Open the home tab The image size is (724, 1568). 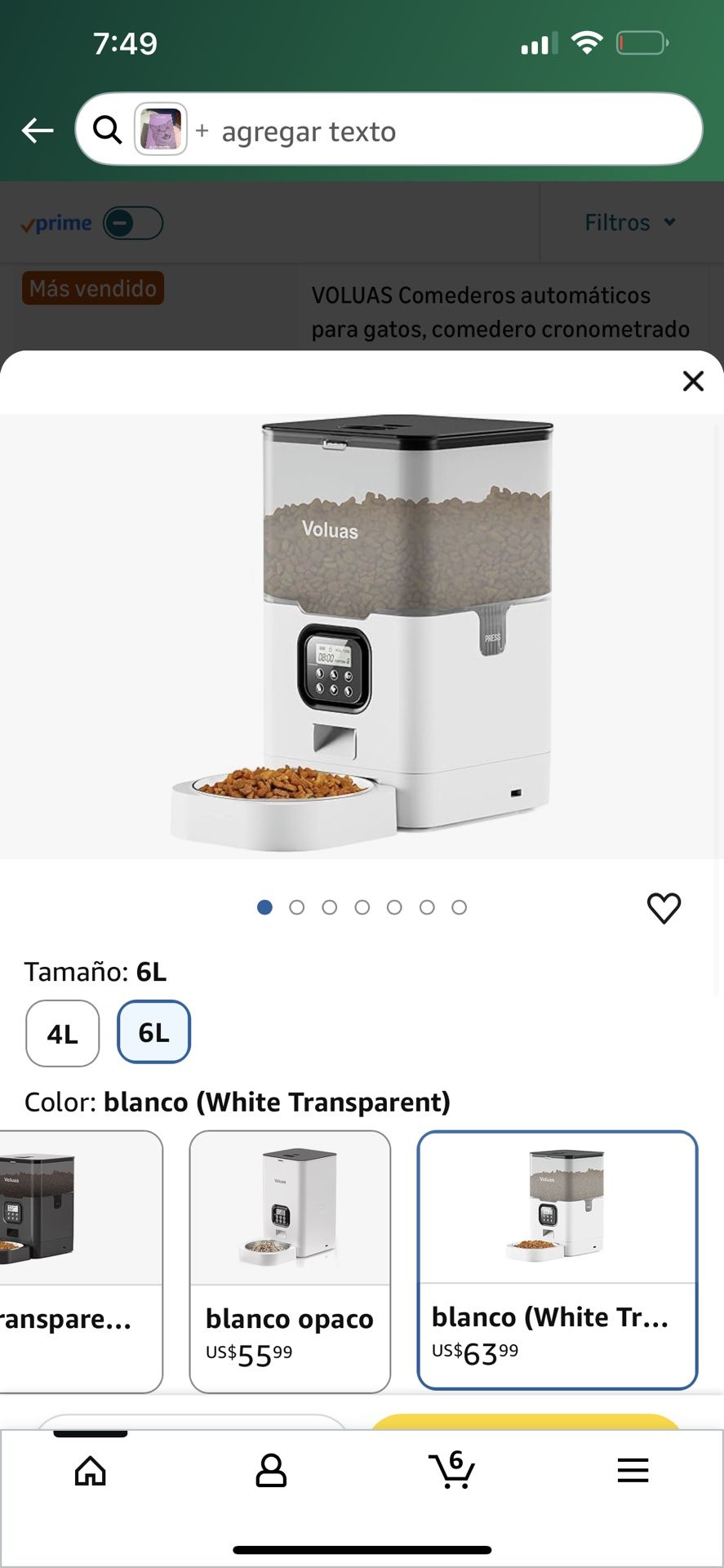pyautogui.click(x=91, y=1471)
